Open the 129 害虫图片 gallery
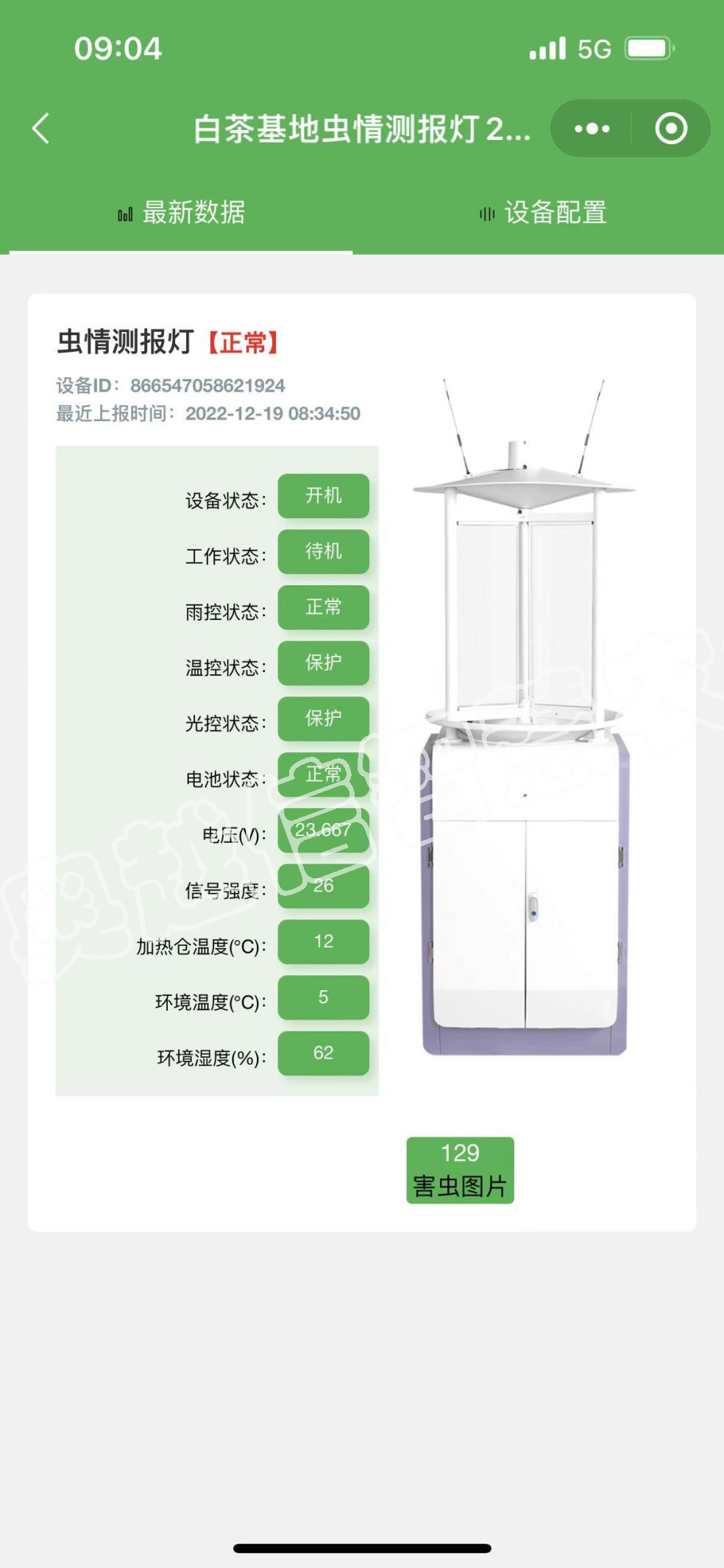The height and width of the screenshot is (1568, 724). pyautogui.click(x=460, y=1170)
